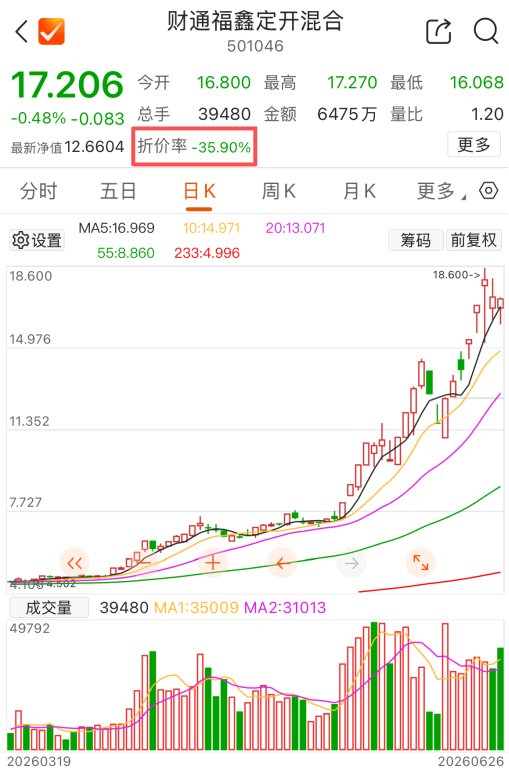Tap the 更多 button beside 量比

474,144
